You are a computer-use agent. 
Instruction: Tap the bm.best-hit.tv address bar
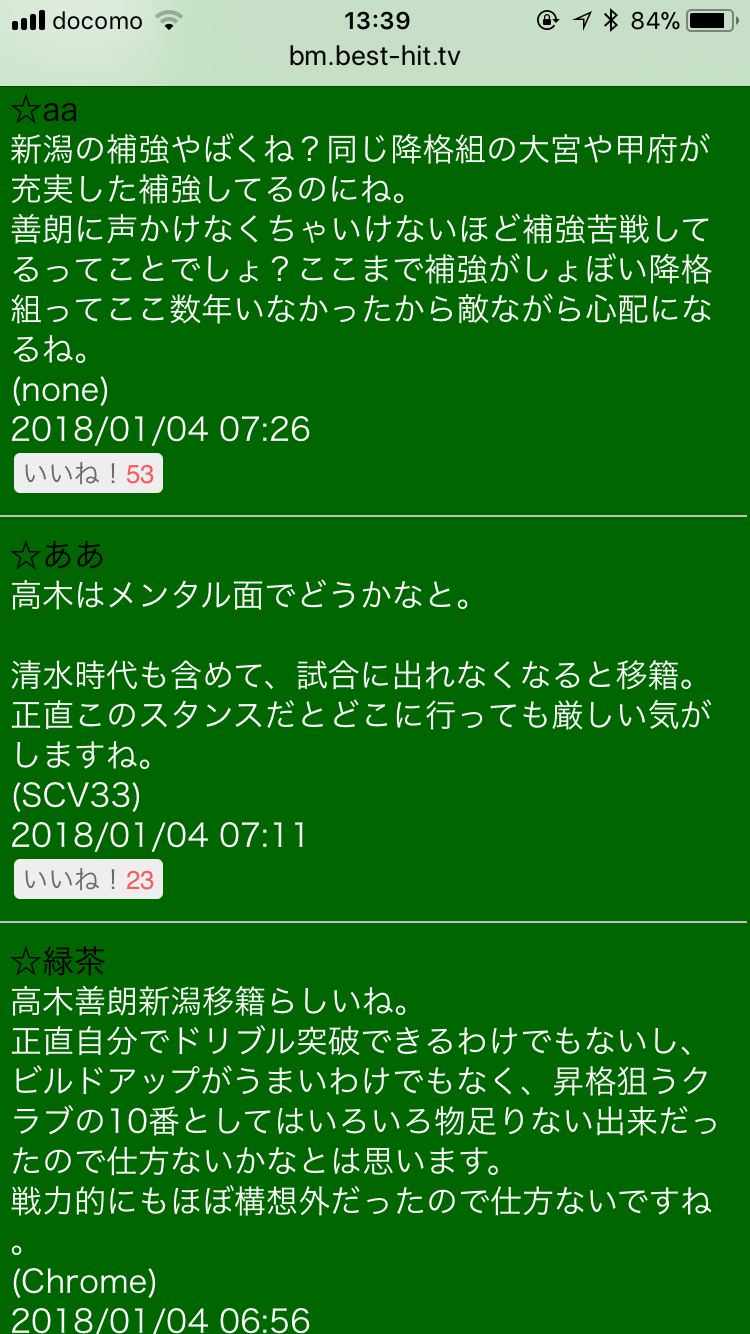(x=375, y=57)
